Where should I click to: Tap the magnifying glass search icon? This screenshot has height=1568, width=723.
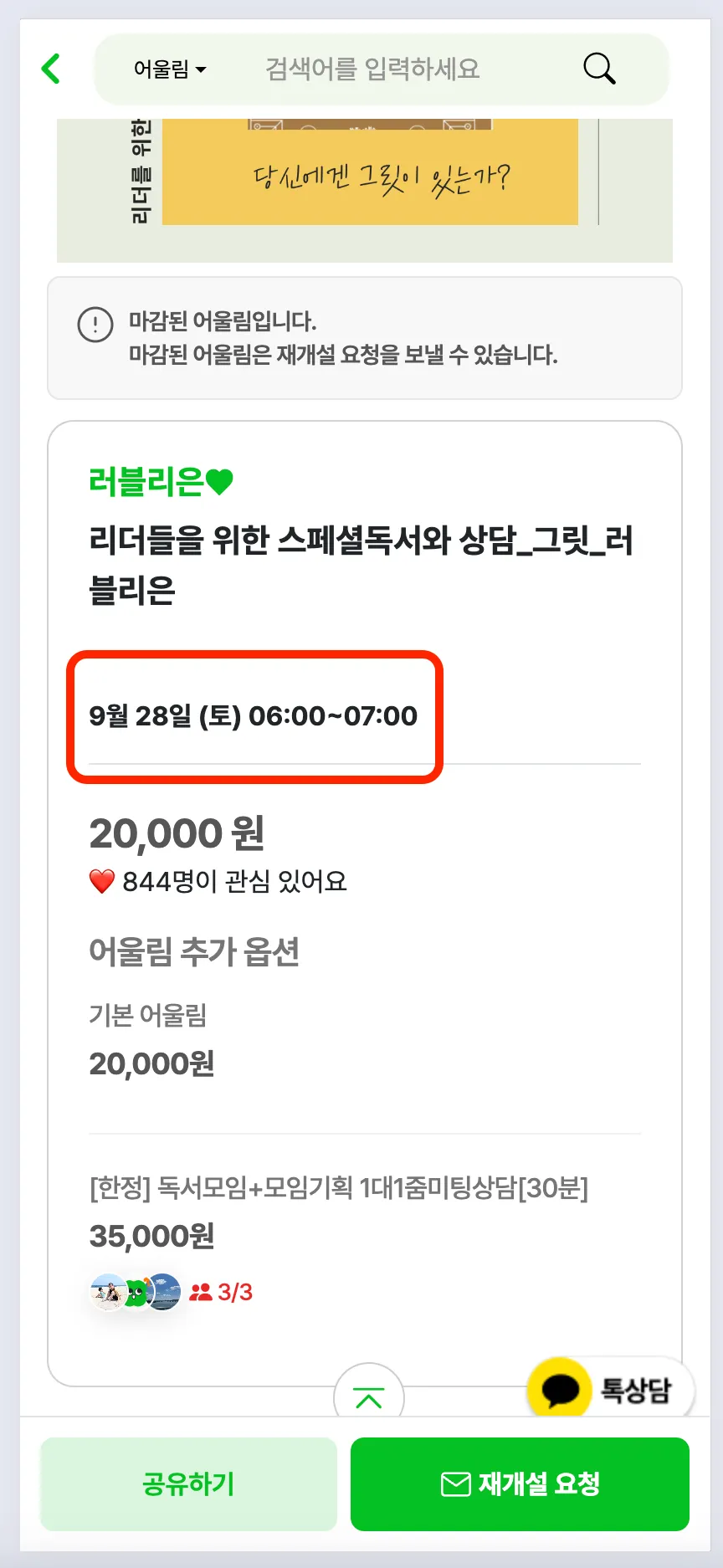[598, 69]
